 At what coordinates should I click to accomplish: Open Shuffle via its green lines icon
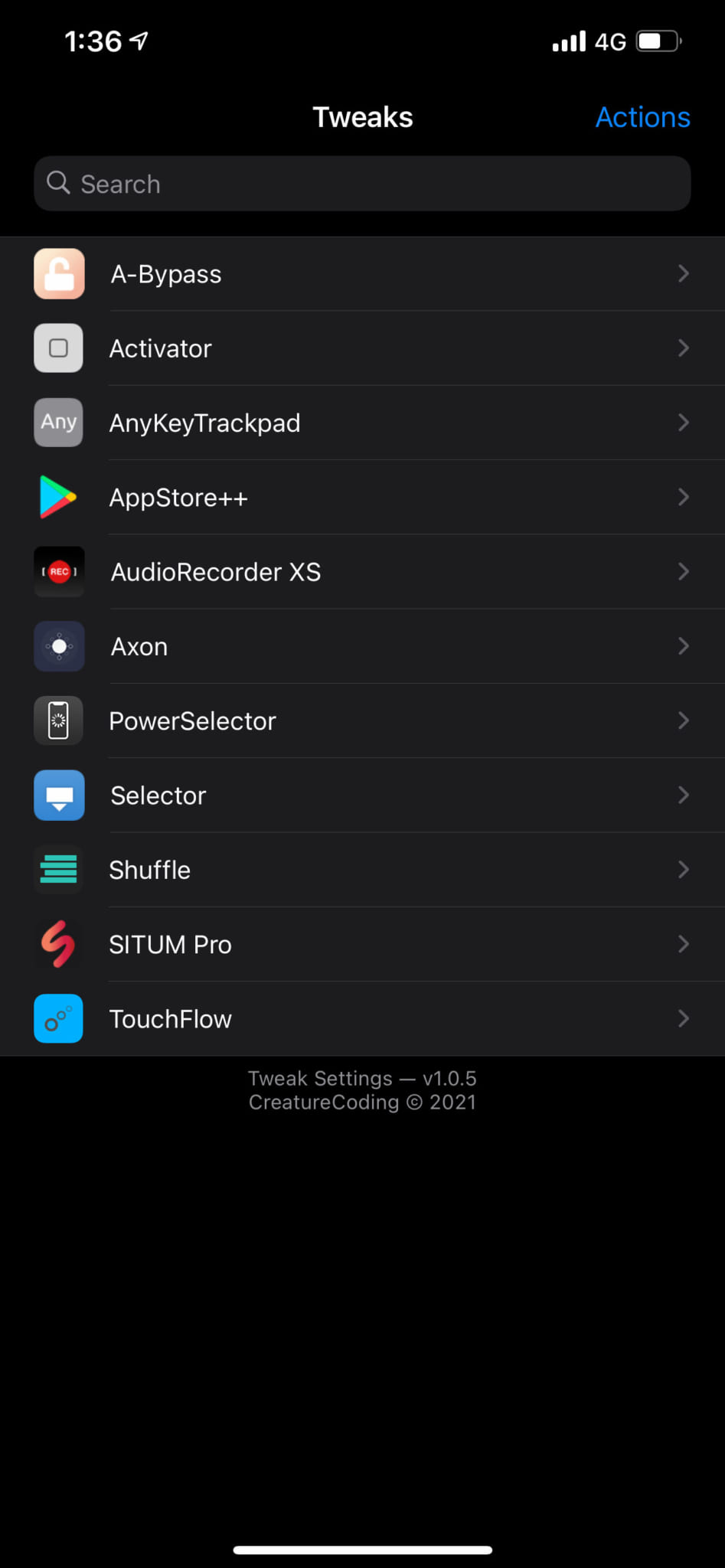(x=58, y=869)
